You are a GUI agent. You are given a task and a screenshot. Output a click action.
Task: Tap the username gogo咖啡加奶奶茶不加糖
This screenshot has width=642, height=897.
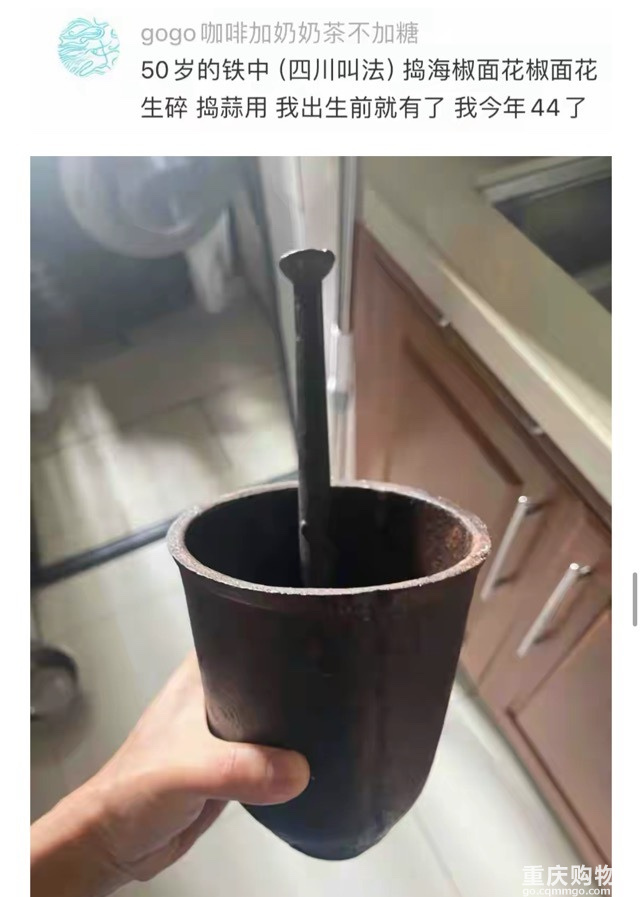(279, 34)
